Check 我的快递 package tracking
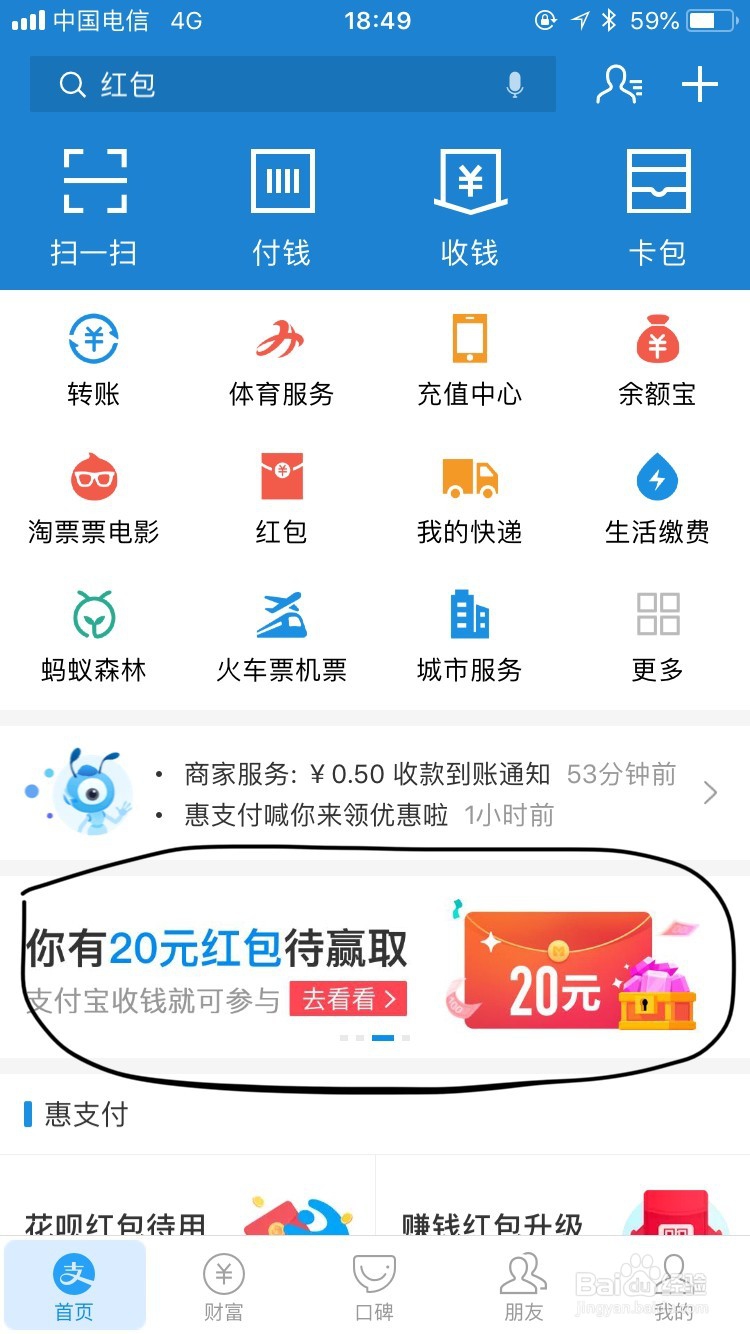This screenshot has width=750, height=1334. 468,498
